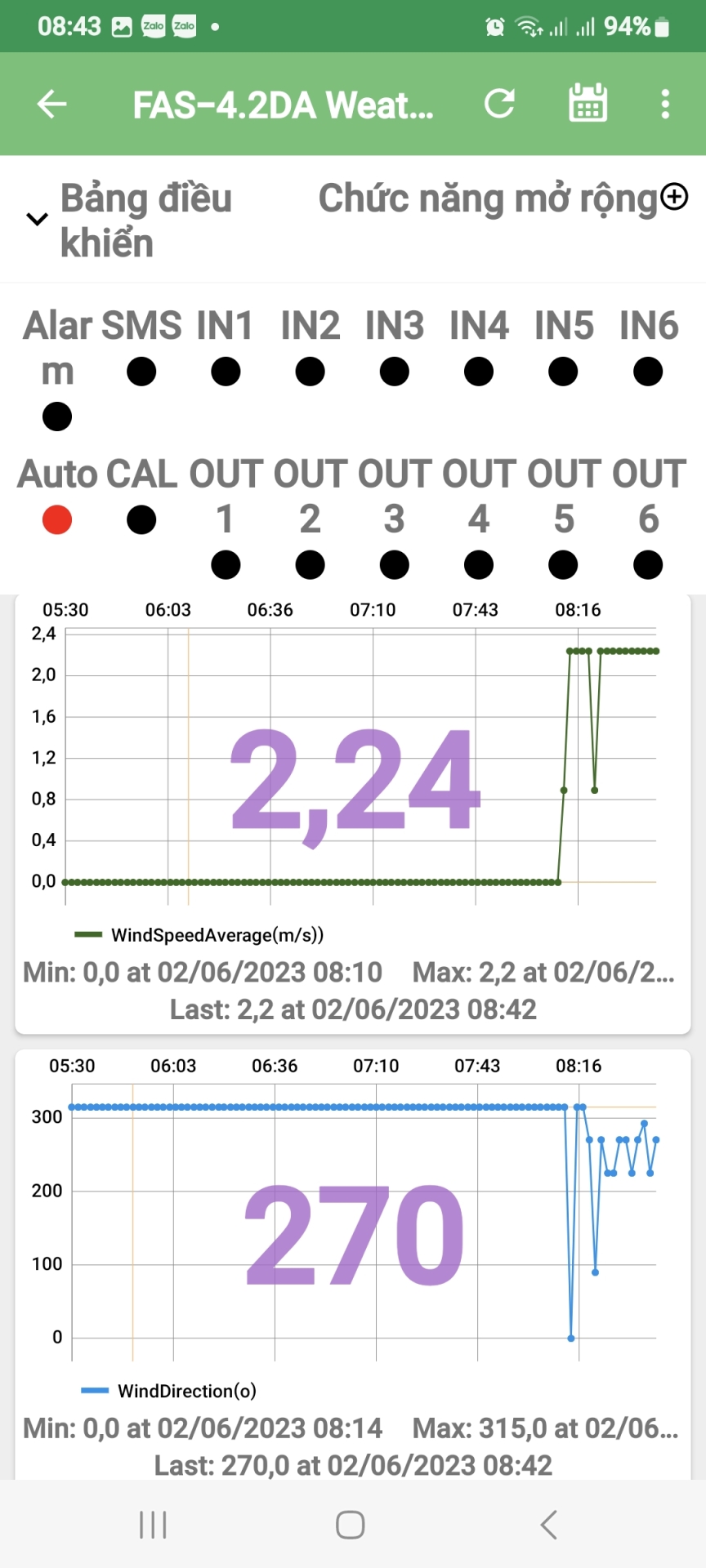Refresh the weather station data
Screen dimensions: 706x1568
coord(499,104)
